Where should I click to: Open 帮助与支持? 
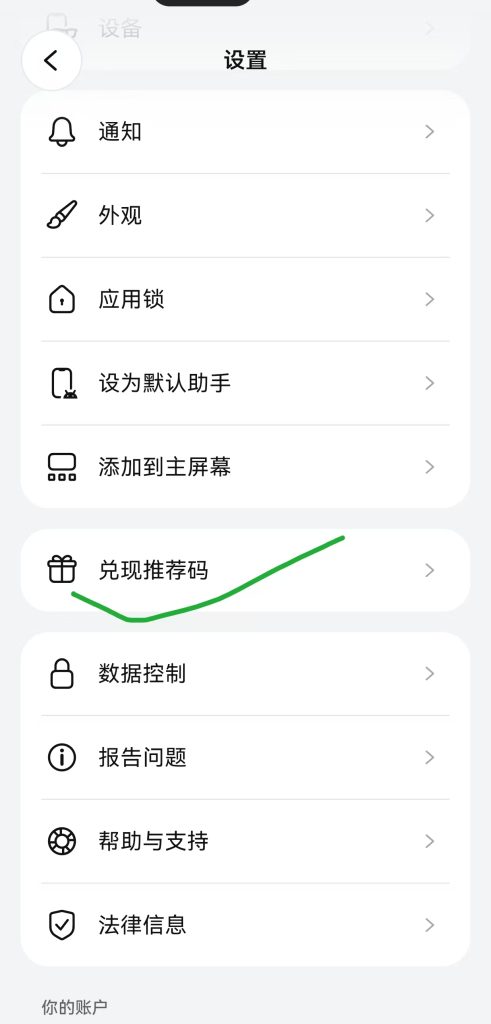246,841
